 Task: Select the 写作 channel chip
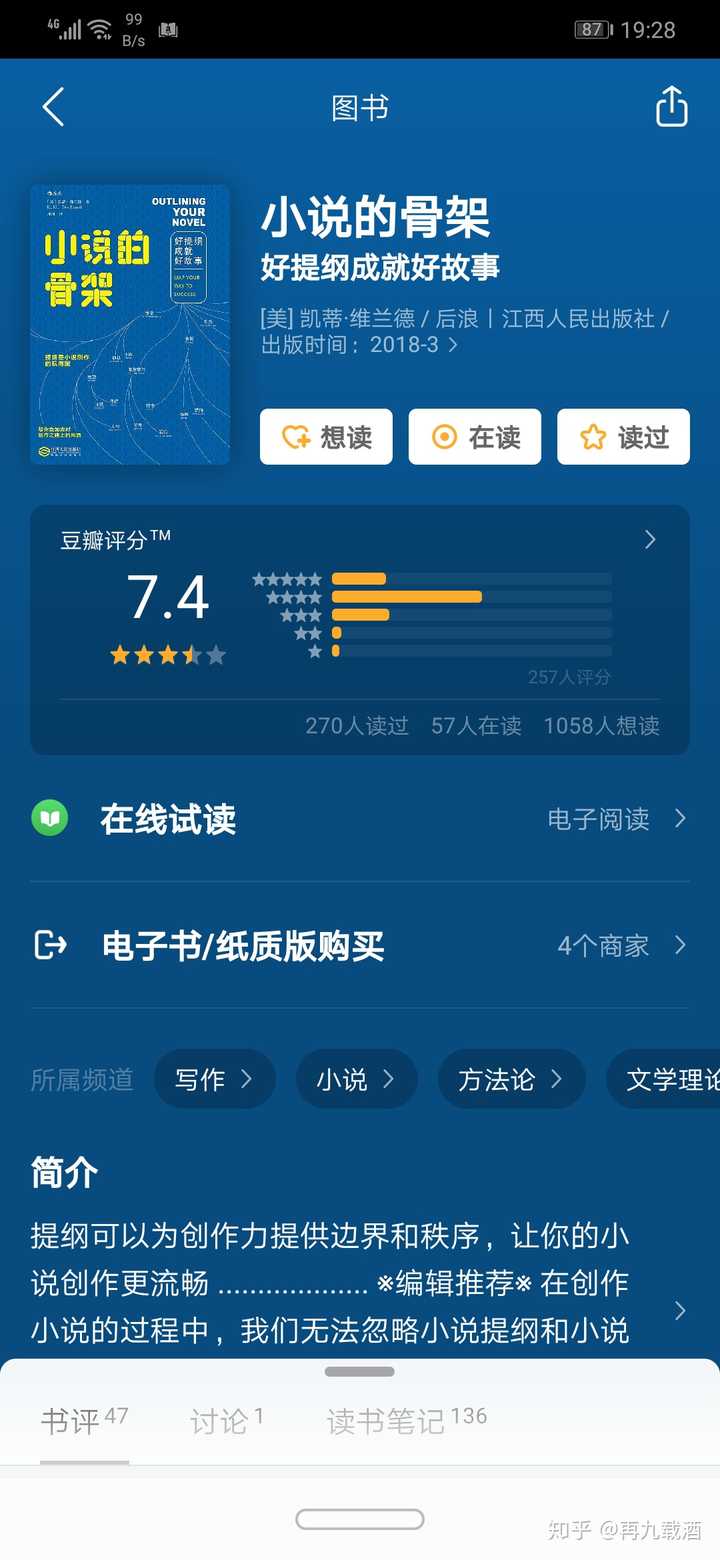(214, 1079)
